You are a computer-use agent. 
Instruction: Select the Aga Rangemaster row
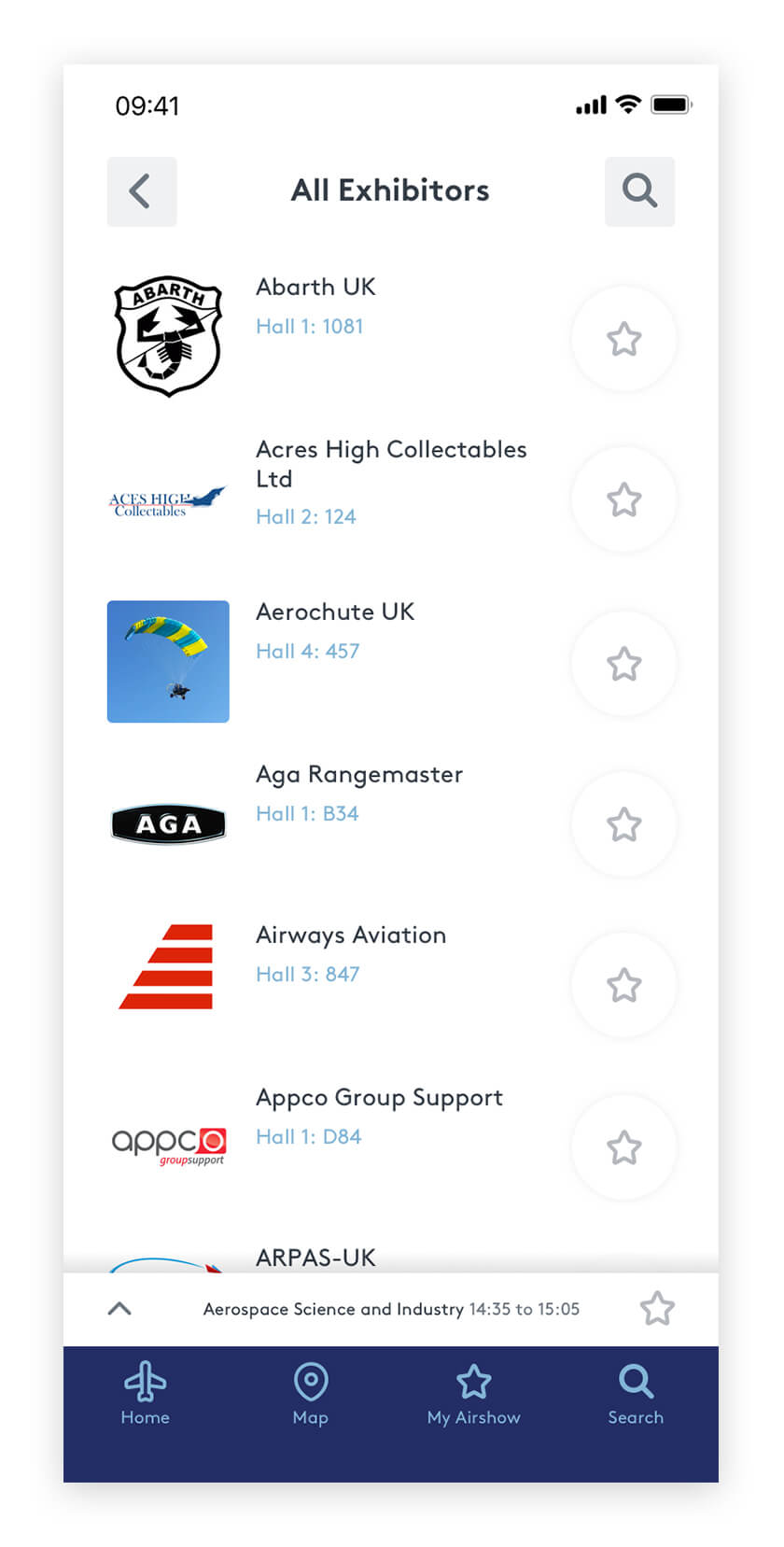tap(358, 775)
